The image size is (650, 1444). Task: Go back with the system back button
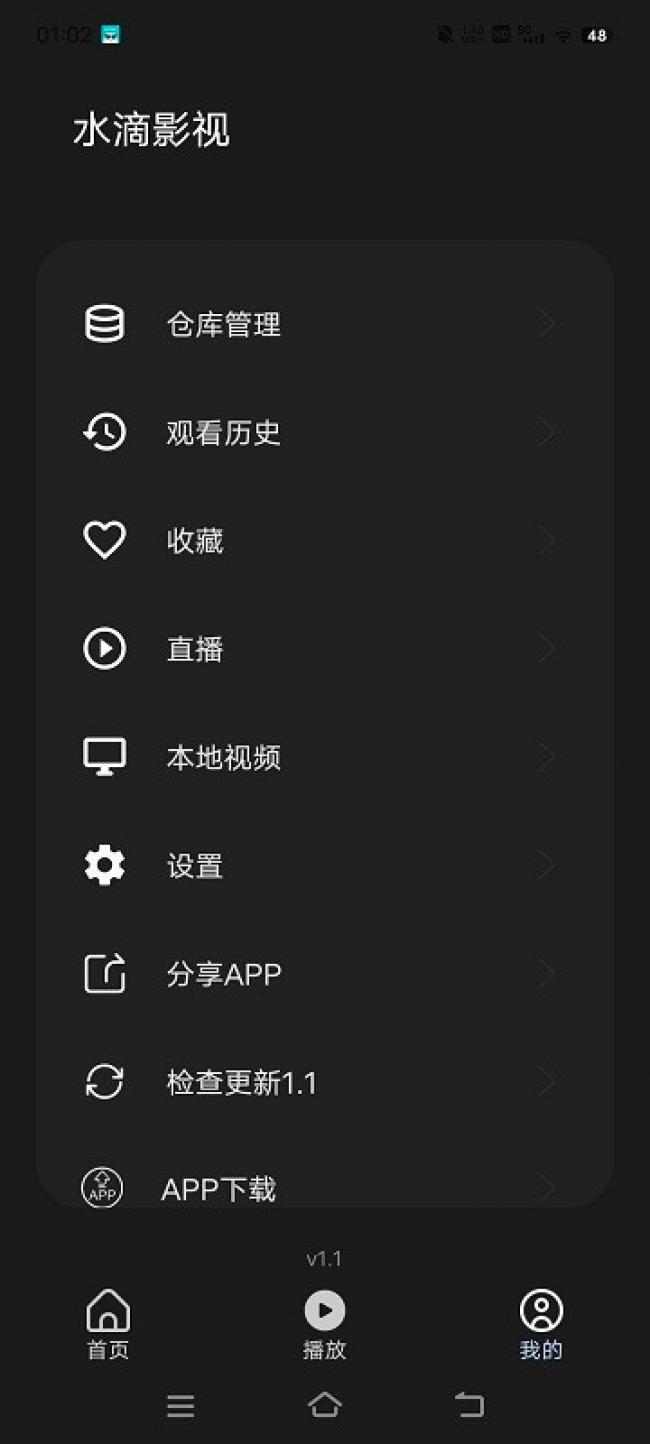[x=469, y=1405]
